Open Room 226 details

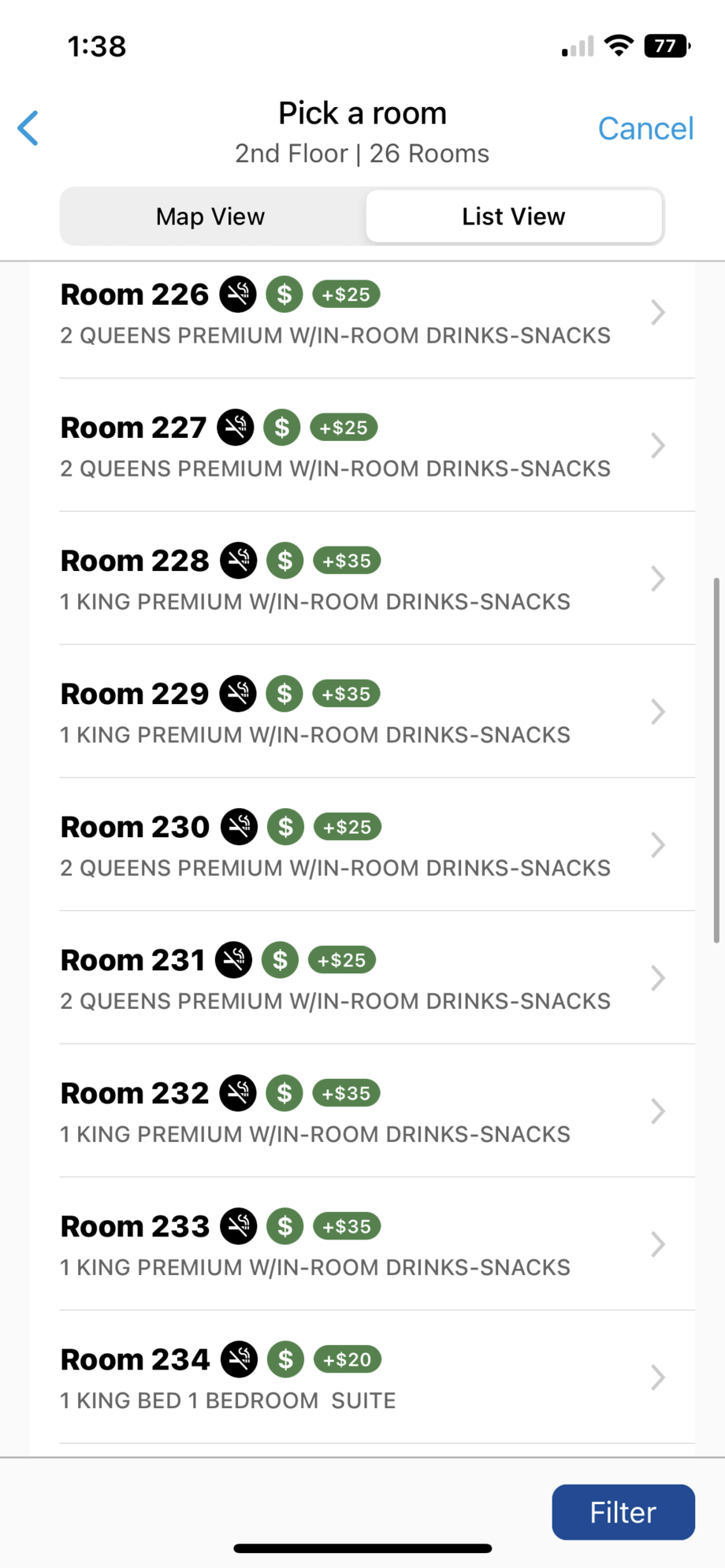362,313
